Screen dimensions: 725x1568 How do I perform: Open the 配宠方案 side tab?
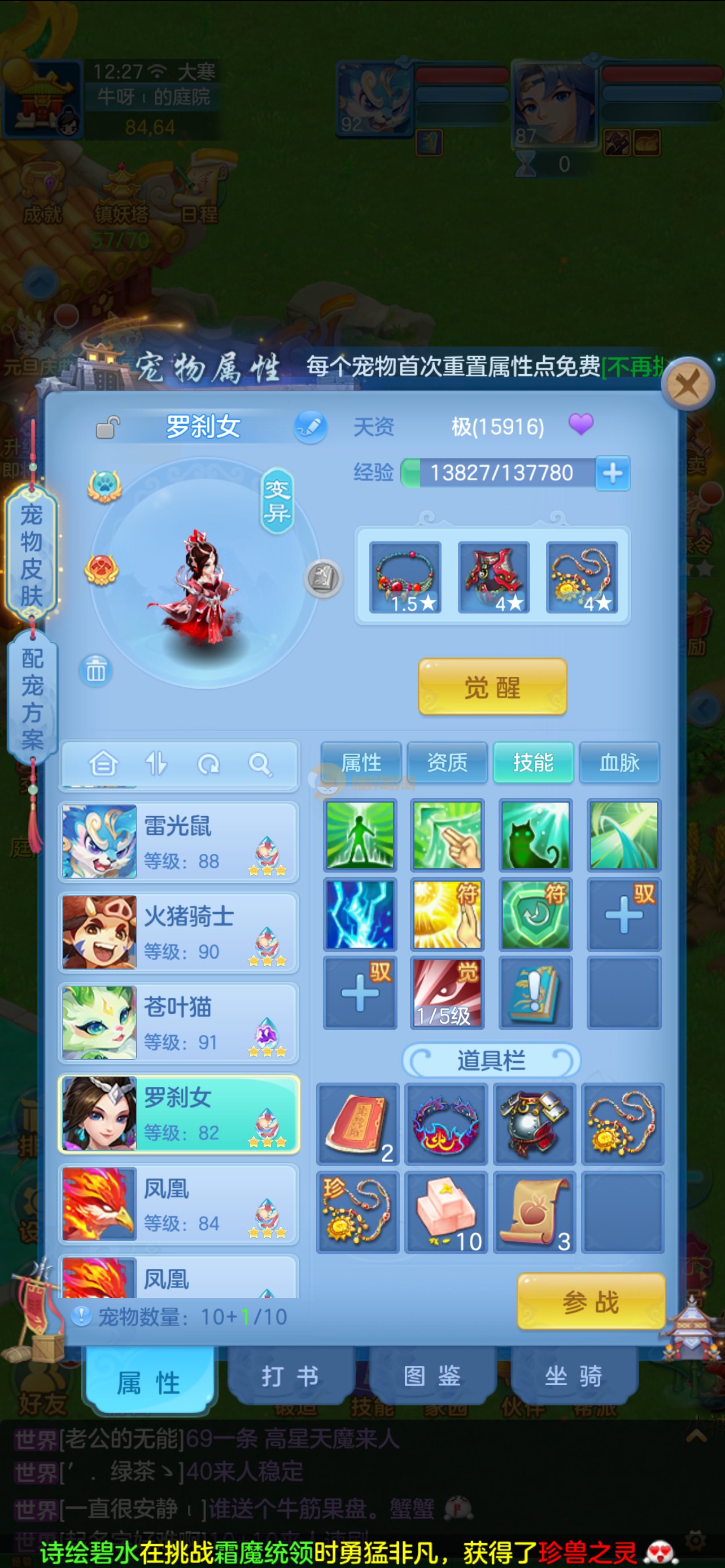(32, 699)
